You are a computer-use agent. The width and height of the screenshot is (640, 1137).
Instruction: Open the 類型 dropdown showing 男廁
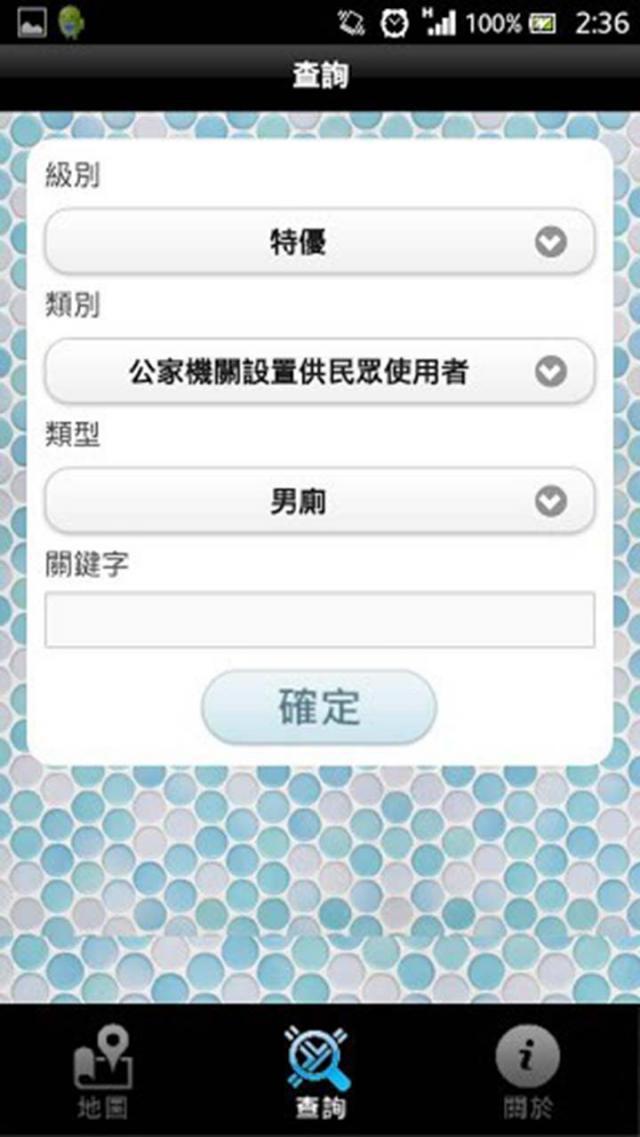[x=319, y=501]
